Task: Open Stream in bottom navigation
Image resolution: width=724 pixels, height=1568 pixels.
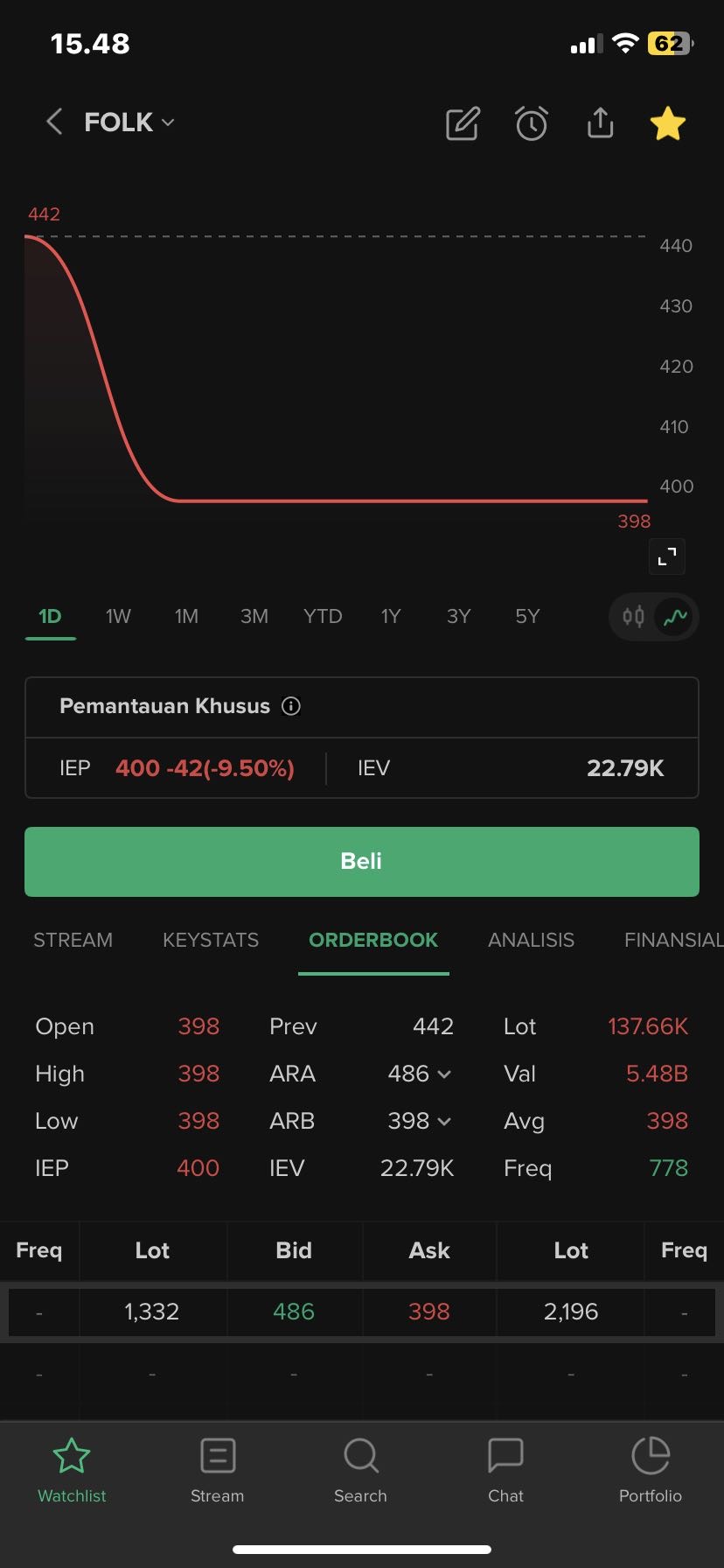Action: click(217, 1470)
